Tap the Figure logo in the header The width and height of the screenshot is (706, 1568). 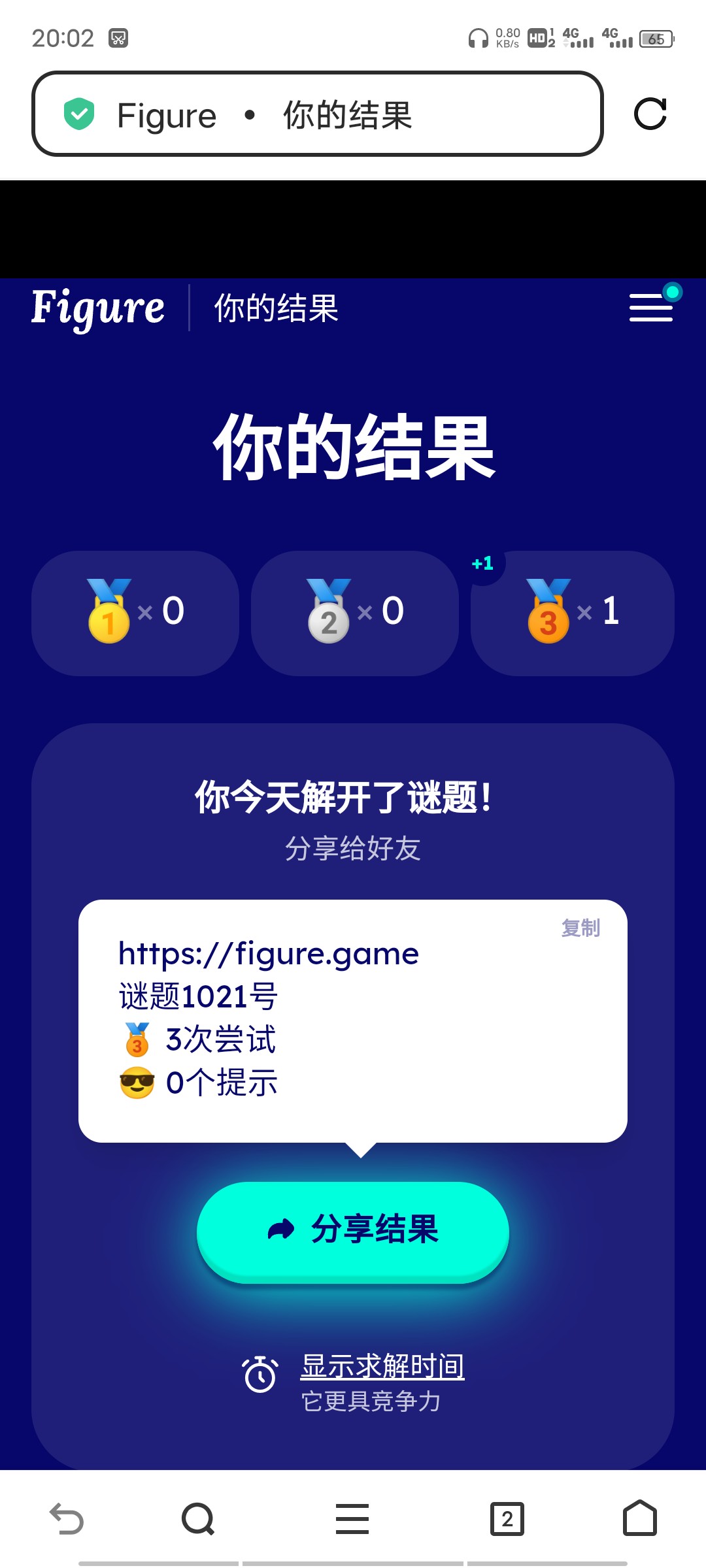[x=98, y=308]
